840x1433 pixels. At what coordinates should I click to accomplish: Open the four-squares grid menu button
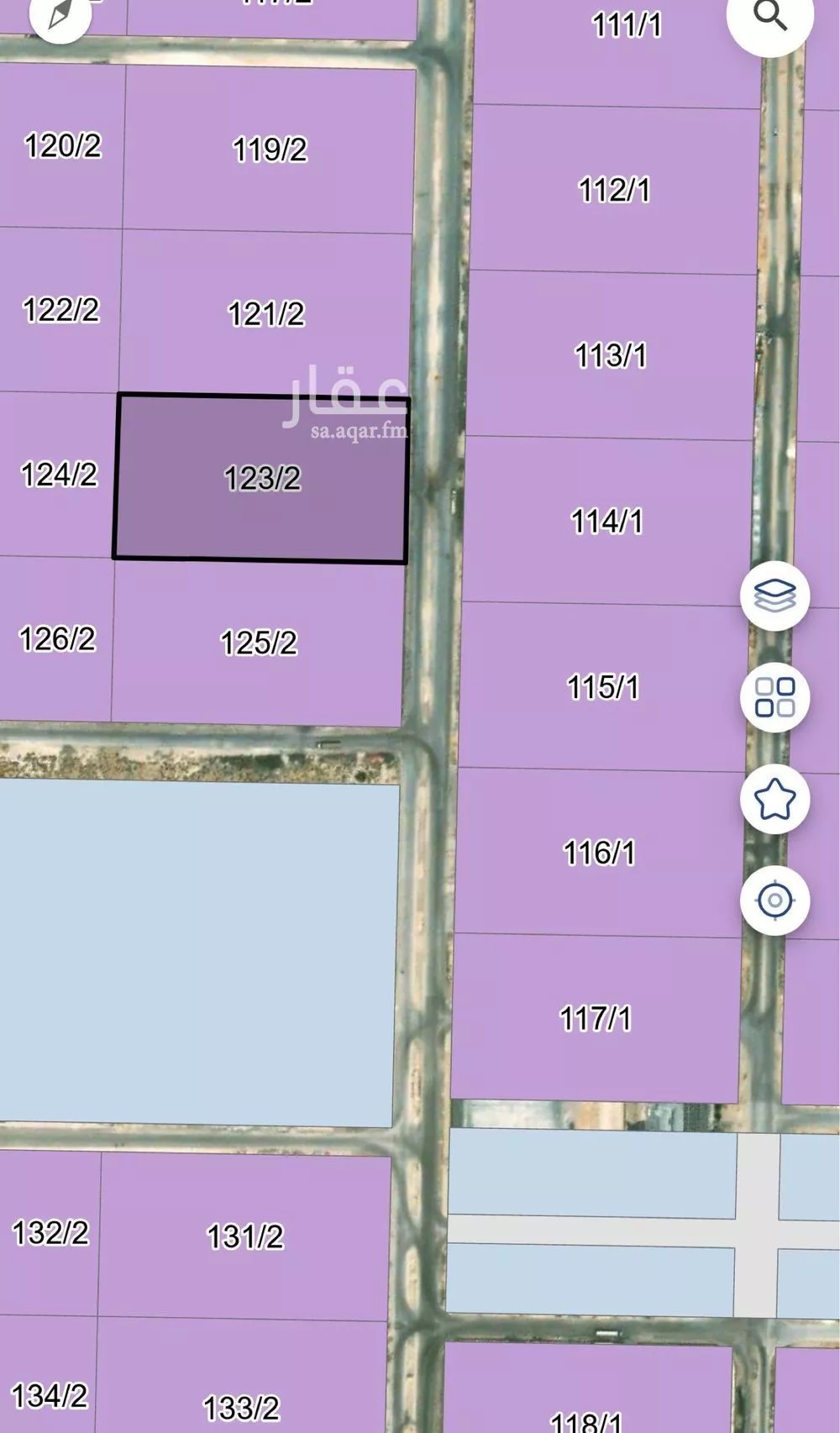click(x=774, y=697)
